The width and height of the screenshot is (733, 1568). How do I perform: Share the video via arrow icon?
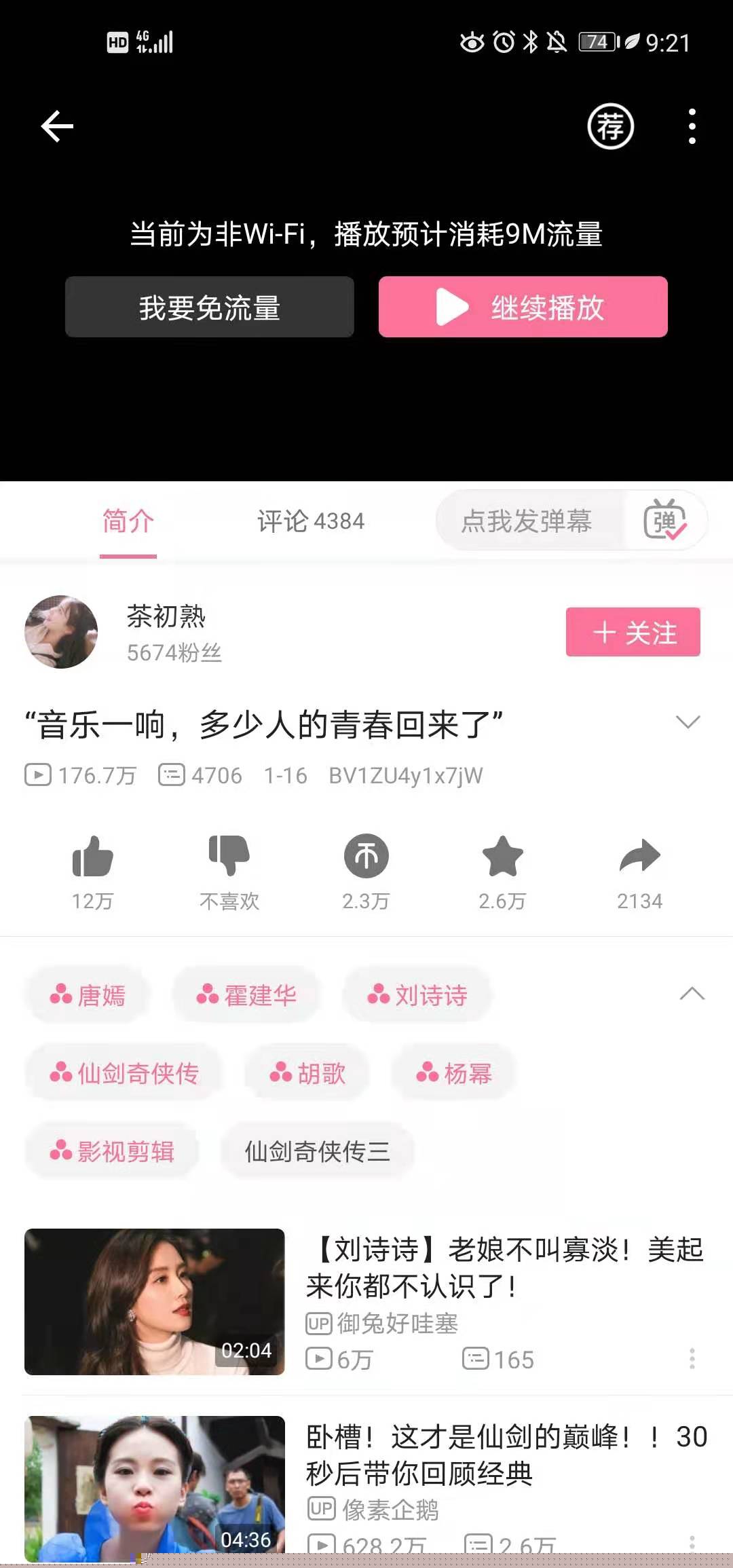639,856
